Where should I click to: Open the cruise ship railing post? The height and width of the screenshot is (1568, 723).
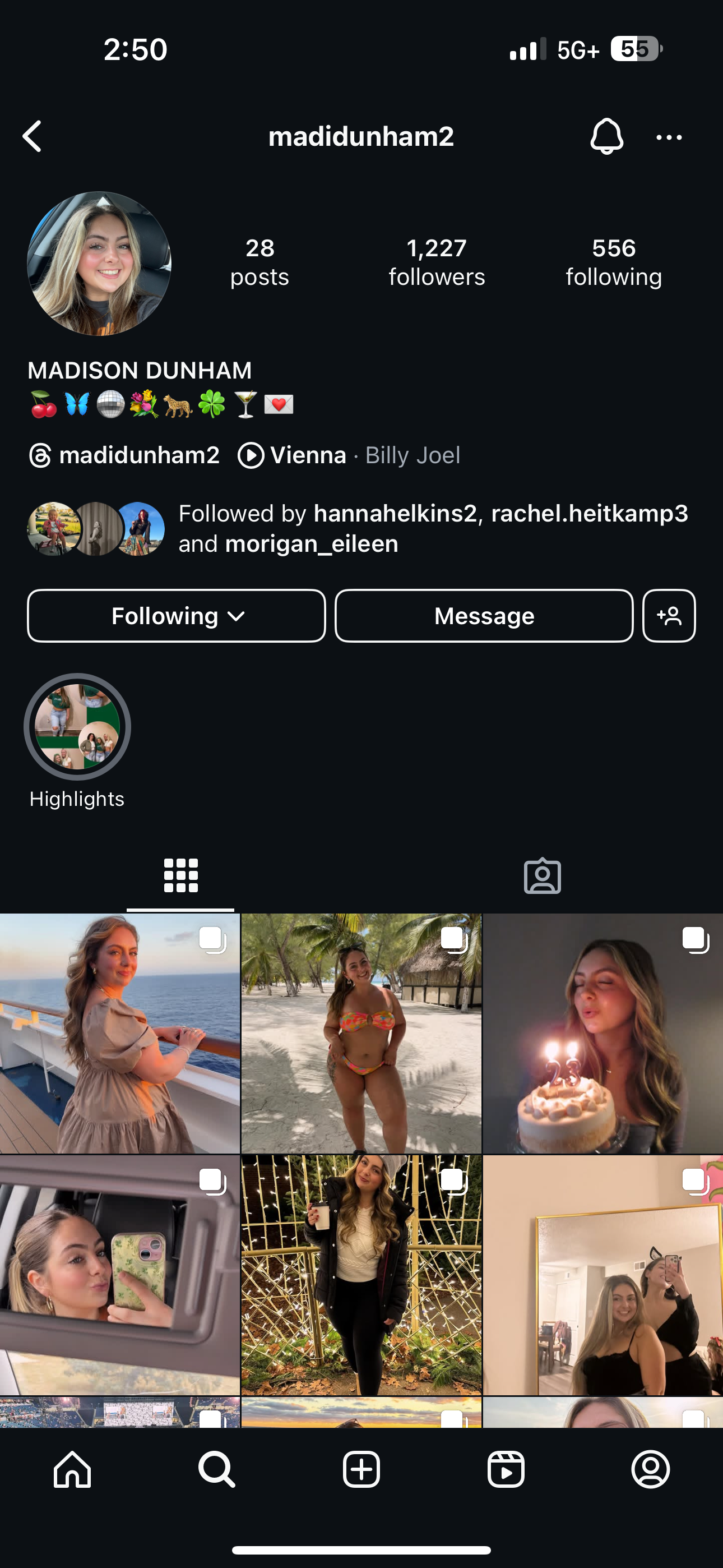pyautogui.click(x=120, y=1034)
